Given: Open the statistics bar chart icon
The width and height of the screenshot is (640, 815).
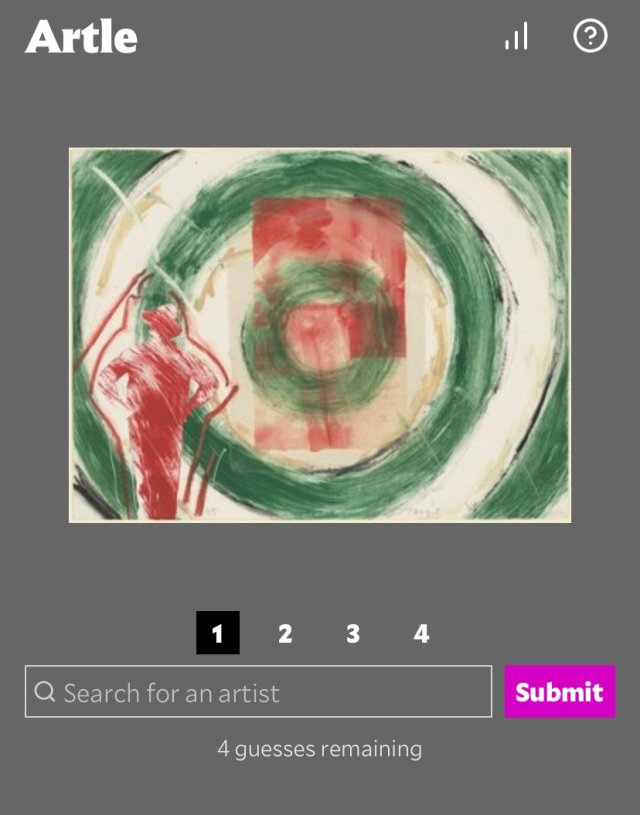Looking at the screenshot, I should 516,38.
